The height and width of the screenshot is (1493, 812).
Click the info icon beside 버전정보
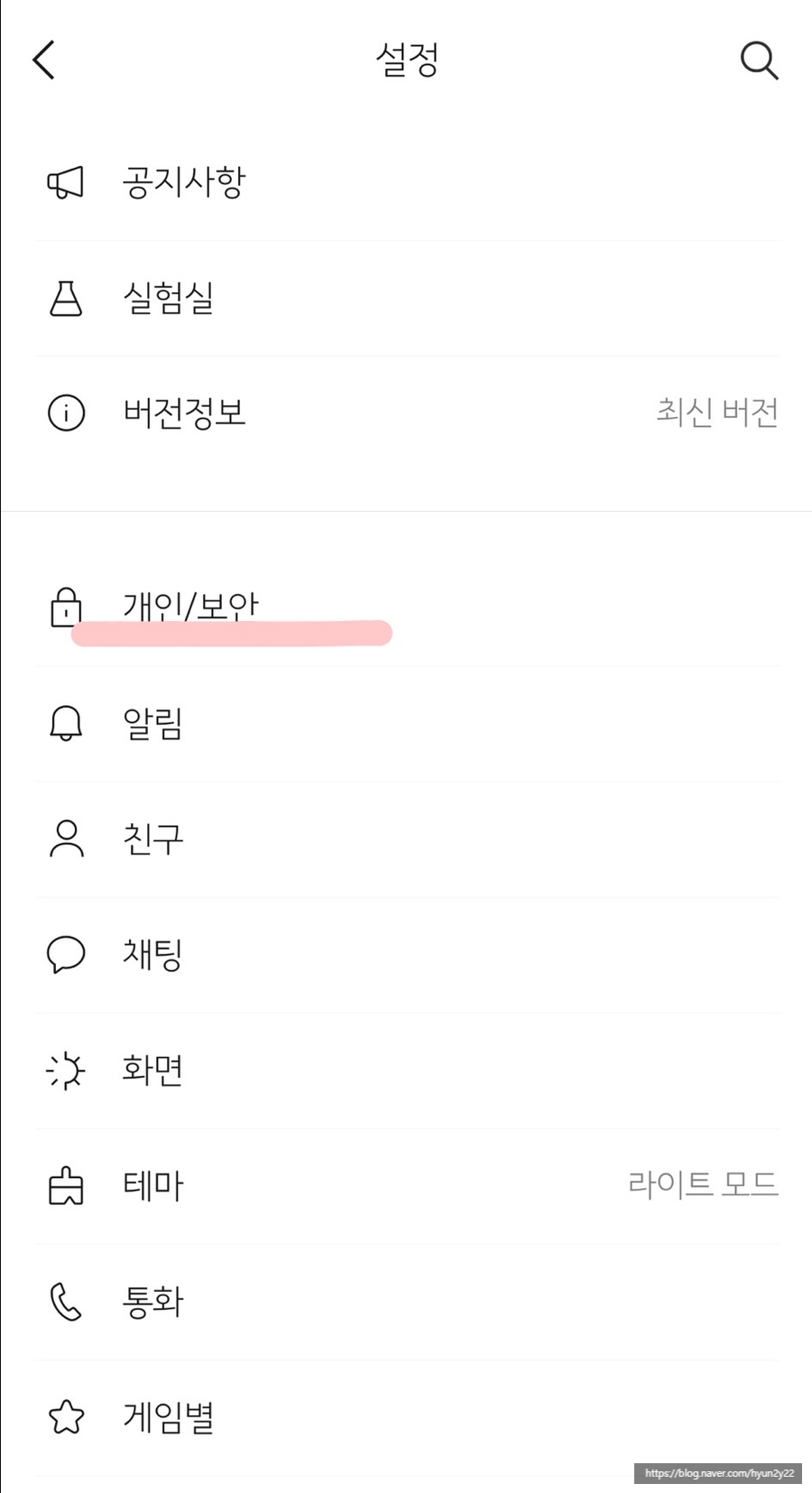(x=66, y=413)
